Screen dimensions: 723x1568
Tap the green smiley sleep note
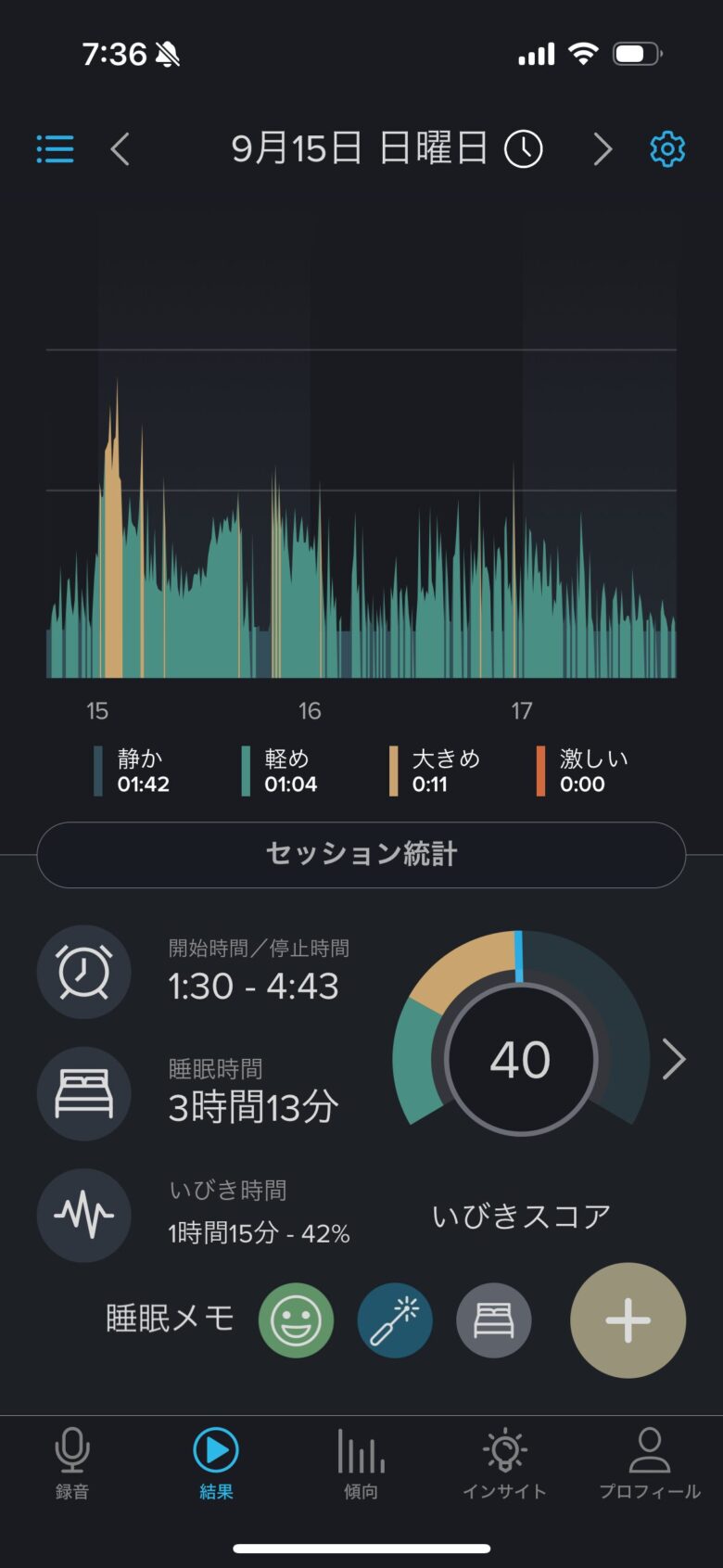pyautogui.click(x=296, y=1320)
